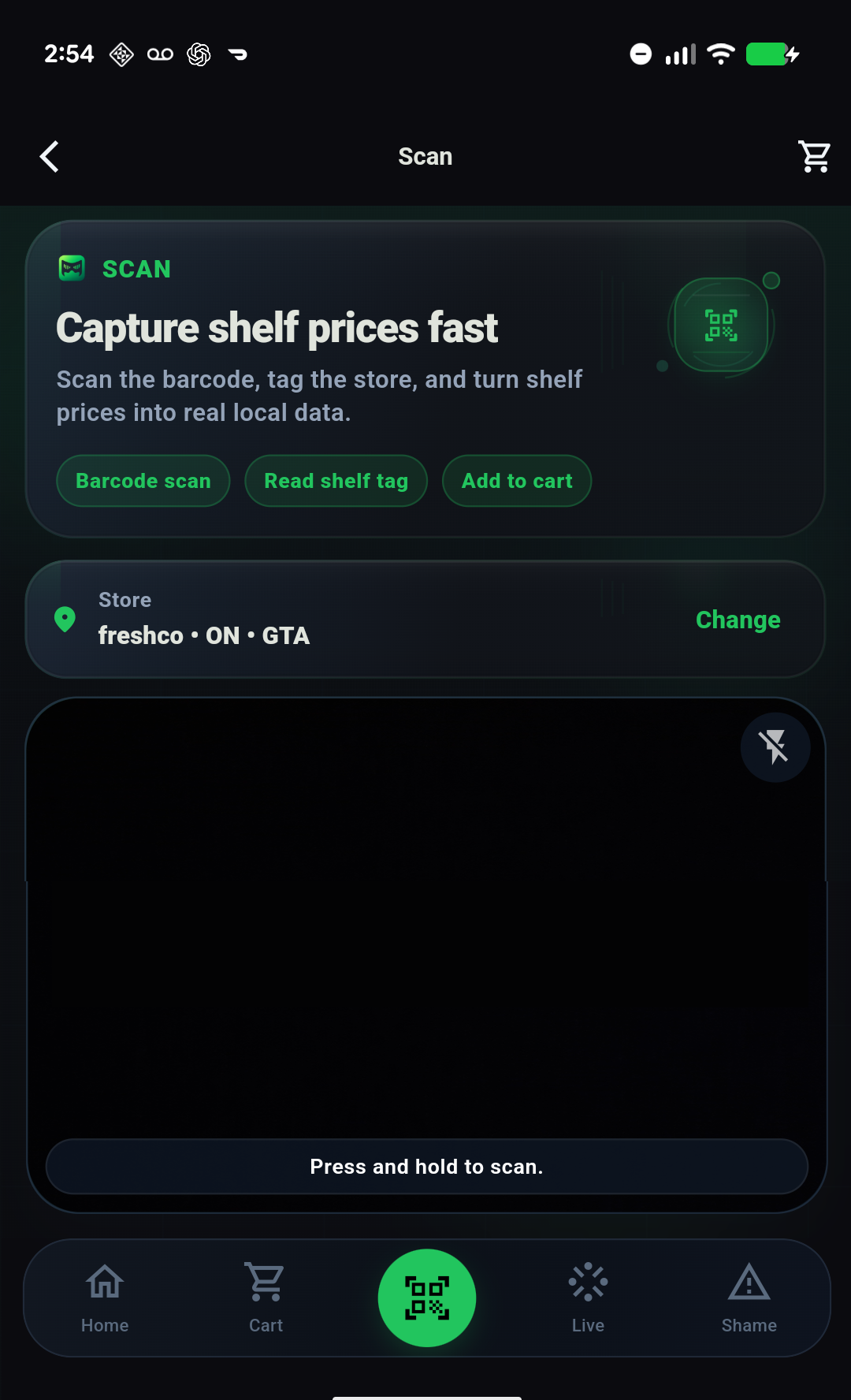Click the SCAN app logo icon
The height and width of the screenshot is (1400, 851).
[x=72, y=269]
